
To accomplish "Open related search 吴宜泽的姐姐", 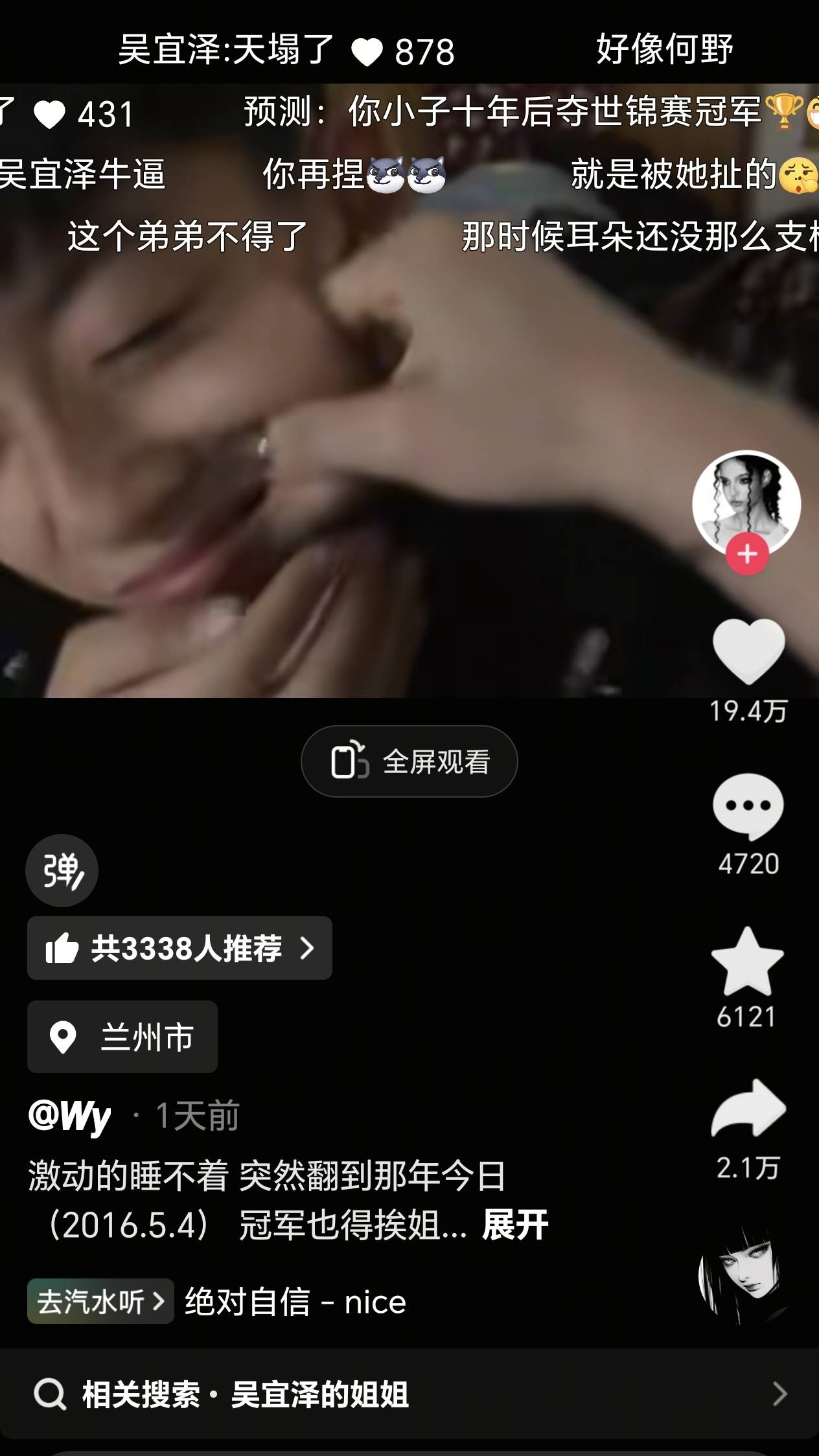I will [409, 1394].
